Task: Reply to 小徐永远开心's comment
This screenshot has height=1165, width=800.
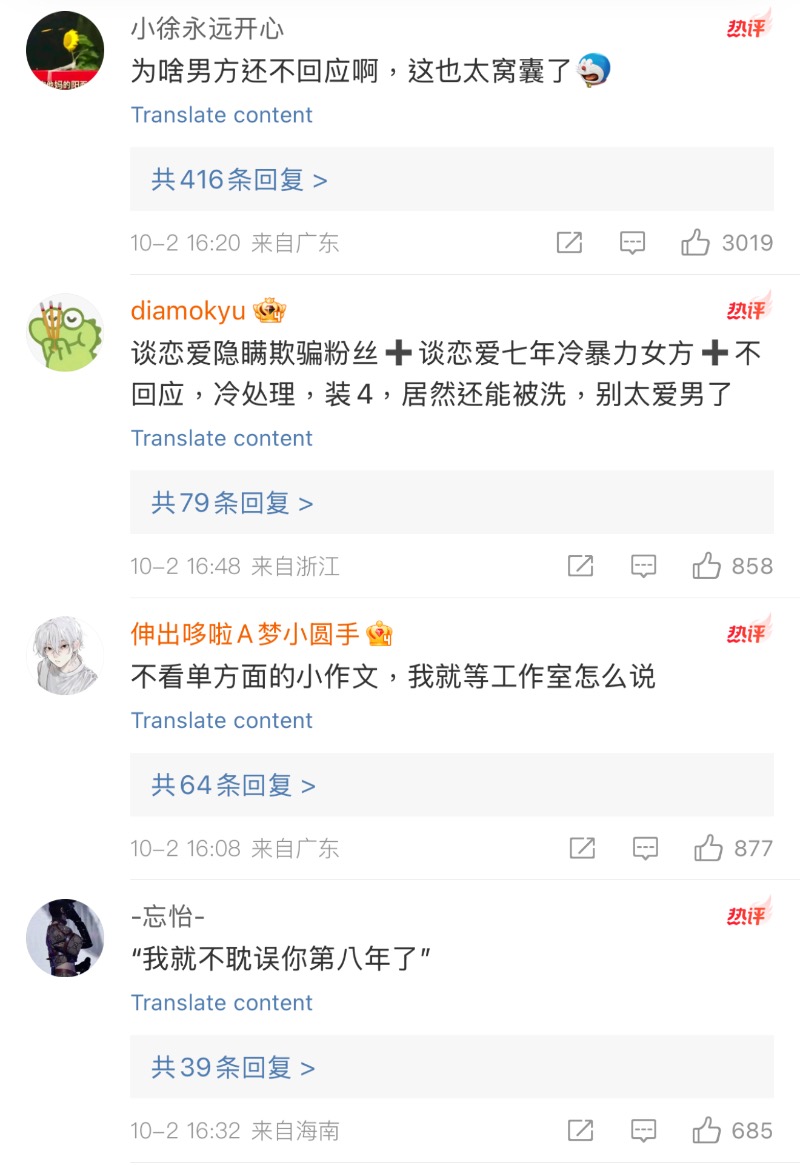Action: point(632,242)
